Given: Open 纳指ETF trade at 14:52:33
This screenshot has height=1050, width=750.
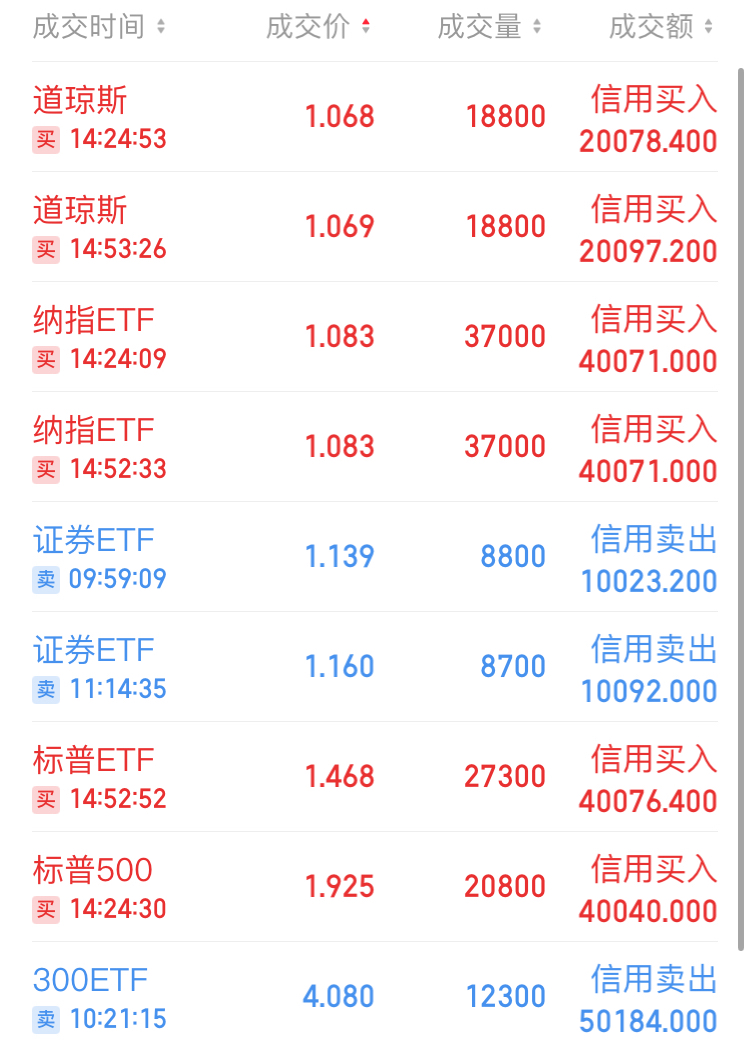Looking at the screenshot, I should click(x=374, y=447).
